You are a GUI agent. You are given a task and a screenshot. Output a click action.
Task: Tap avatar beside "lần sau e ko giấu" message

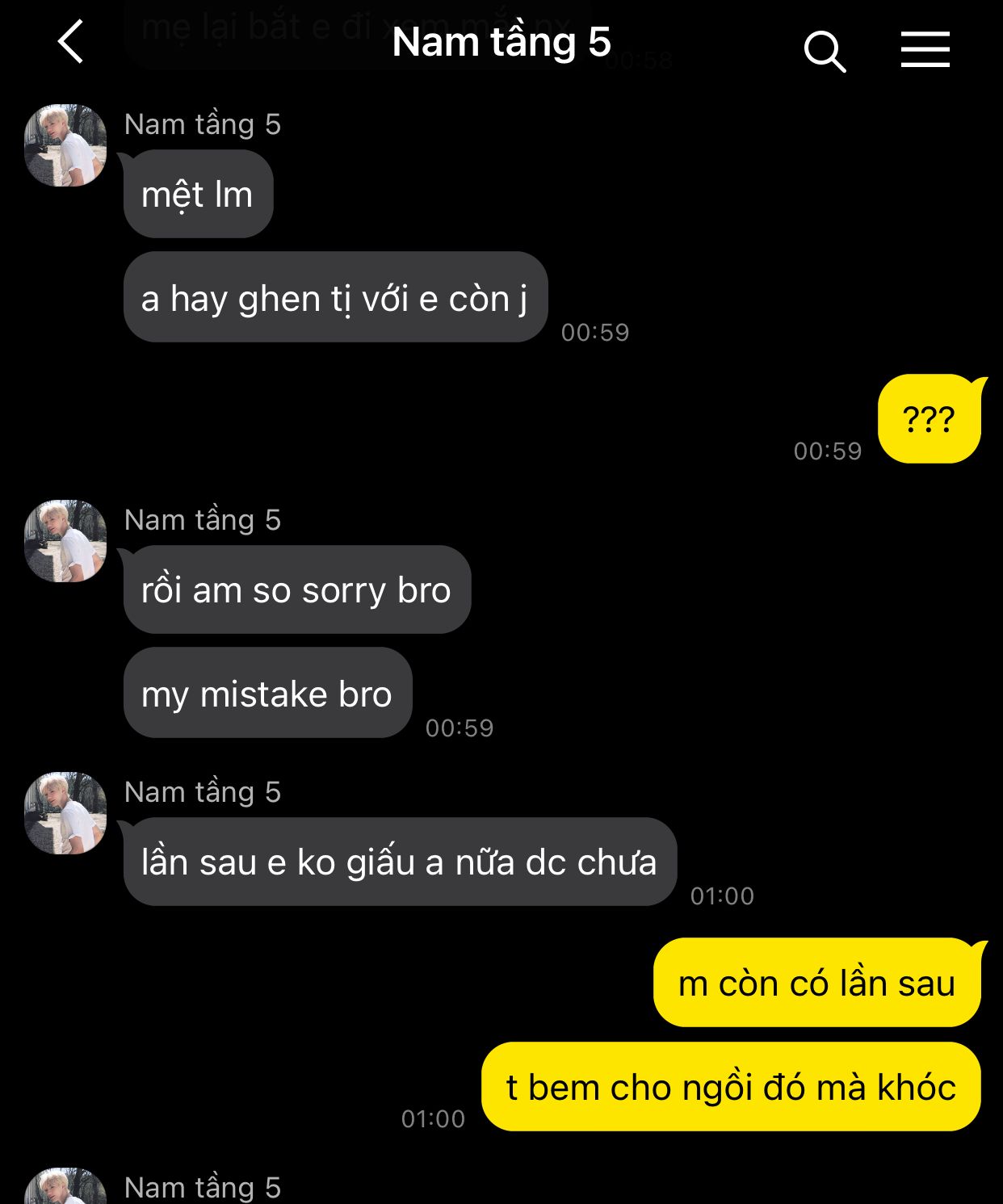click(65, 813)
